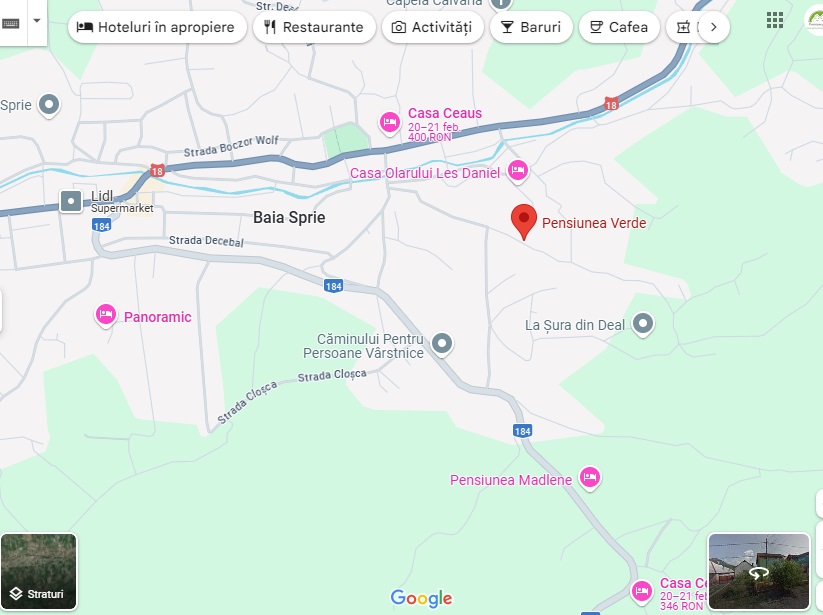Tap the La Șura din Deal marker
The image size is (823, 615).
point(644,323)
